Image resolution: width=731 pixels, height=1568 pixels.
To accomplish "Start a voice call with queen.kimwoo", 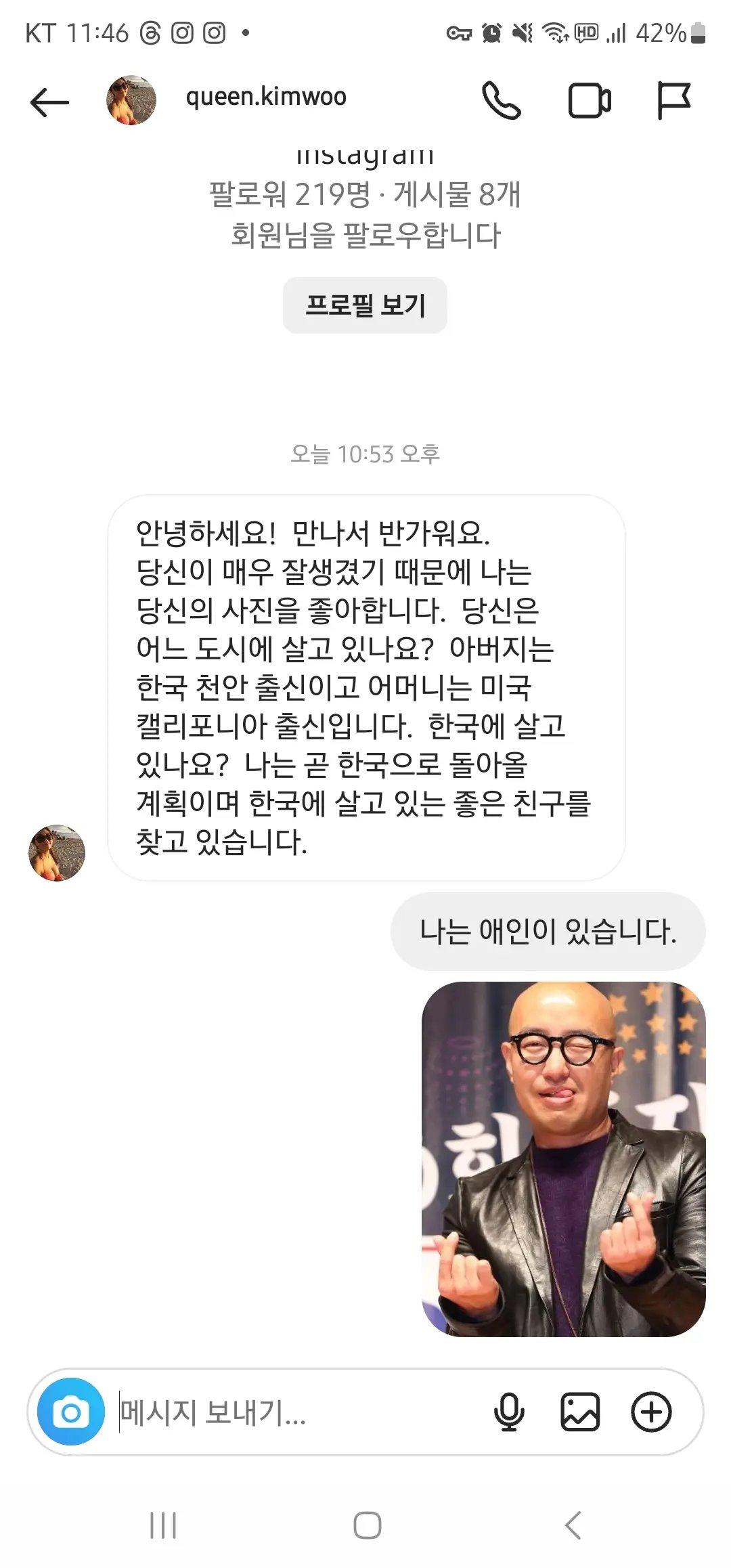I will pyautogui.click(x=501, y=101).
